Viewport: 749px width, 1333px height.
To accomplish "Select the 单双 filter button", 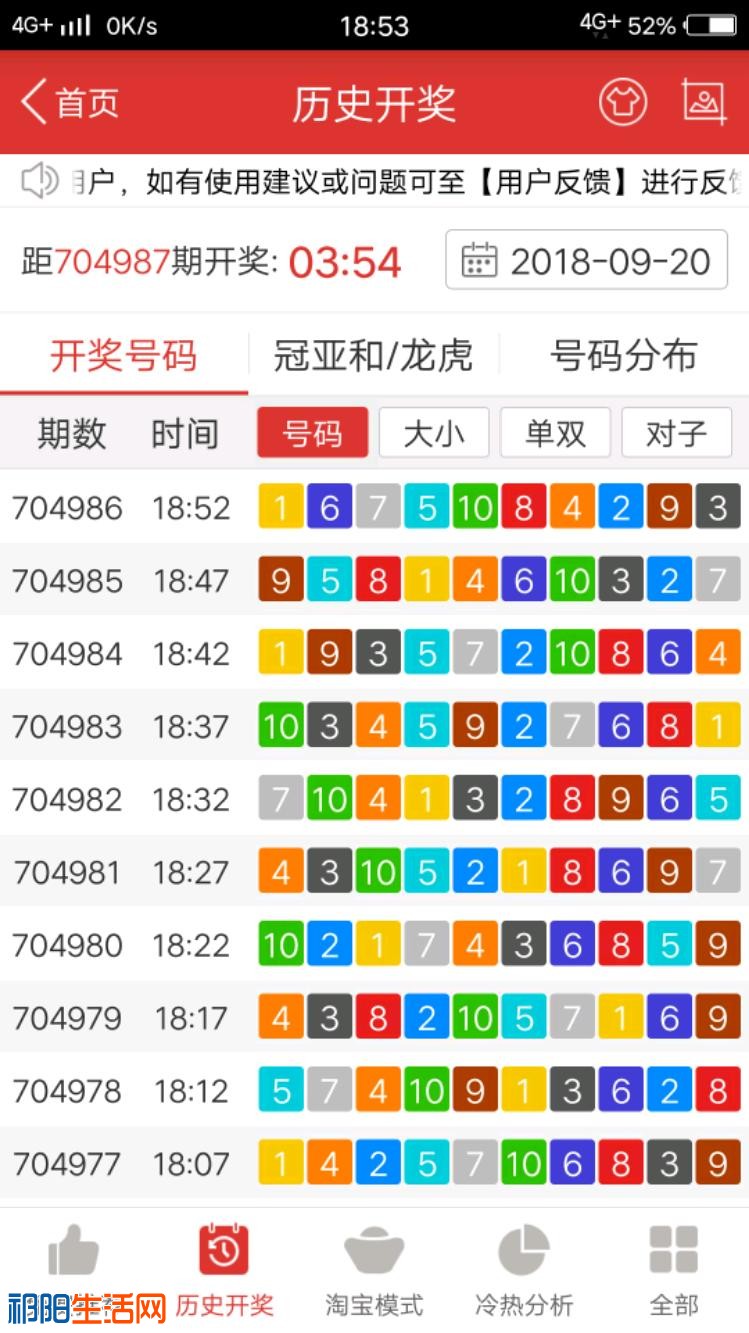I will click(x=555, y=433).
